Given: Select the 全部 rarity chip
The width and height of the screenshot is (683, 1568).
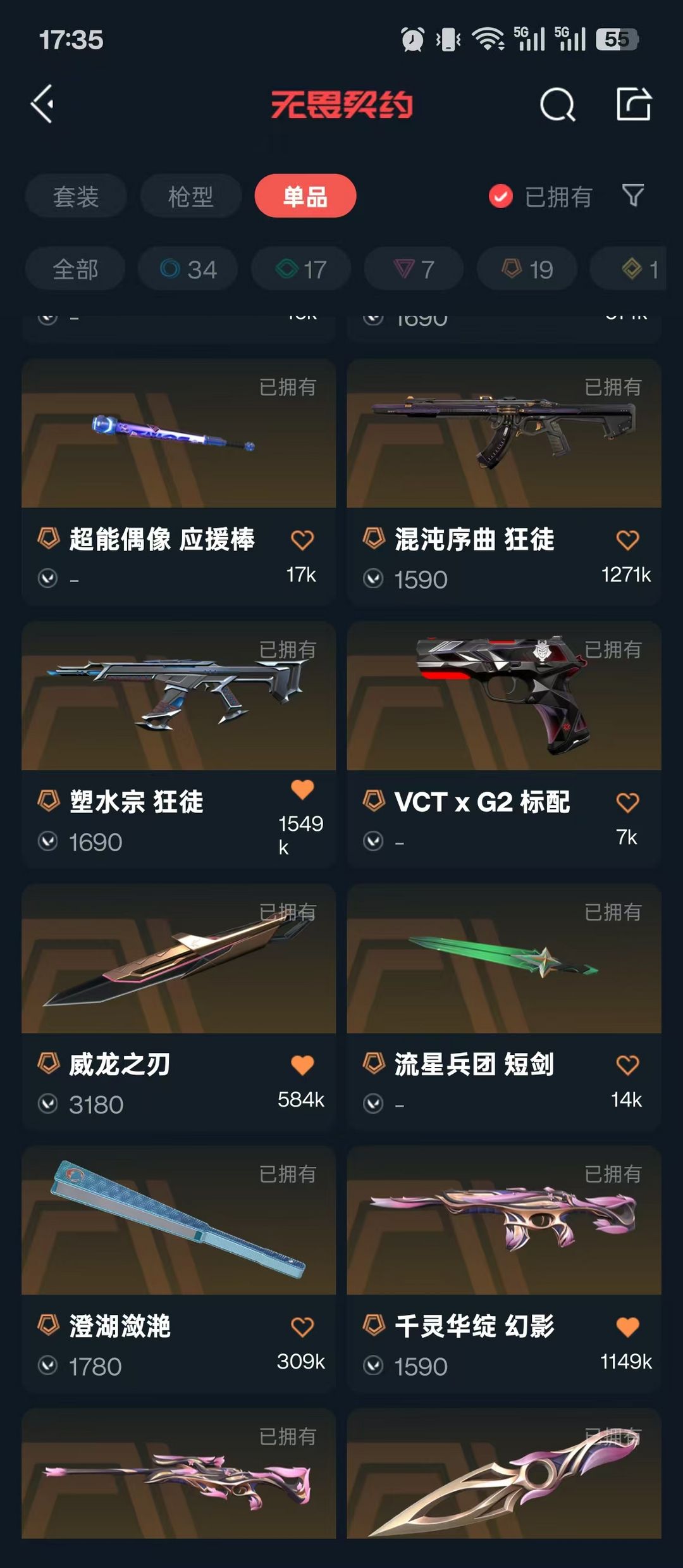Looking at the screenshot, I should point(75,269).
